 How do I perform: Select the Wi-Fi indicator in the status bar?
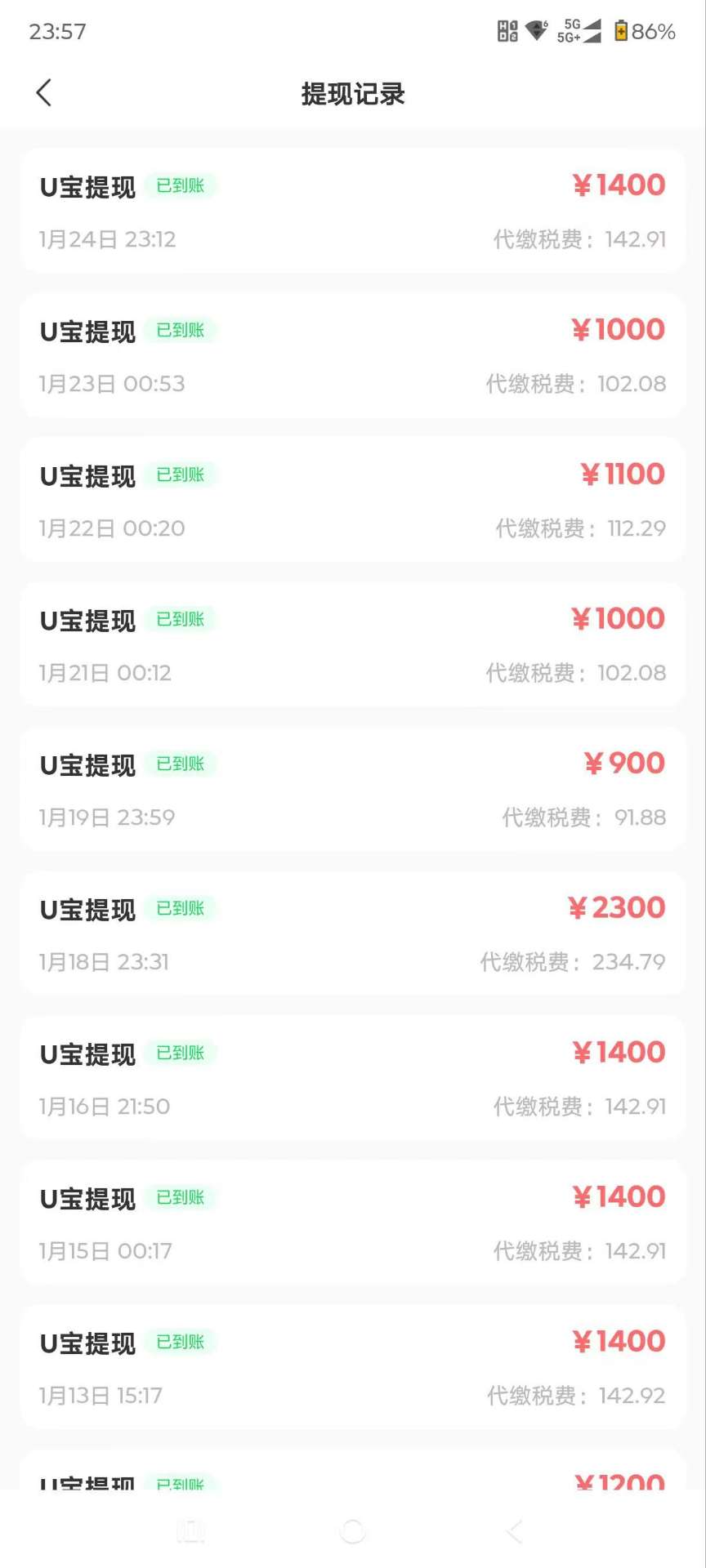(535, 29)
